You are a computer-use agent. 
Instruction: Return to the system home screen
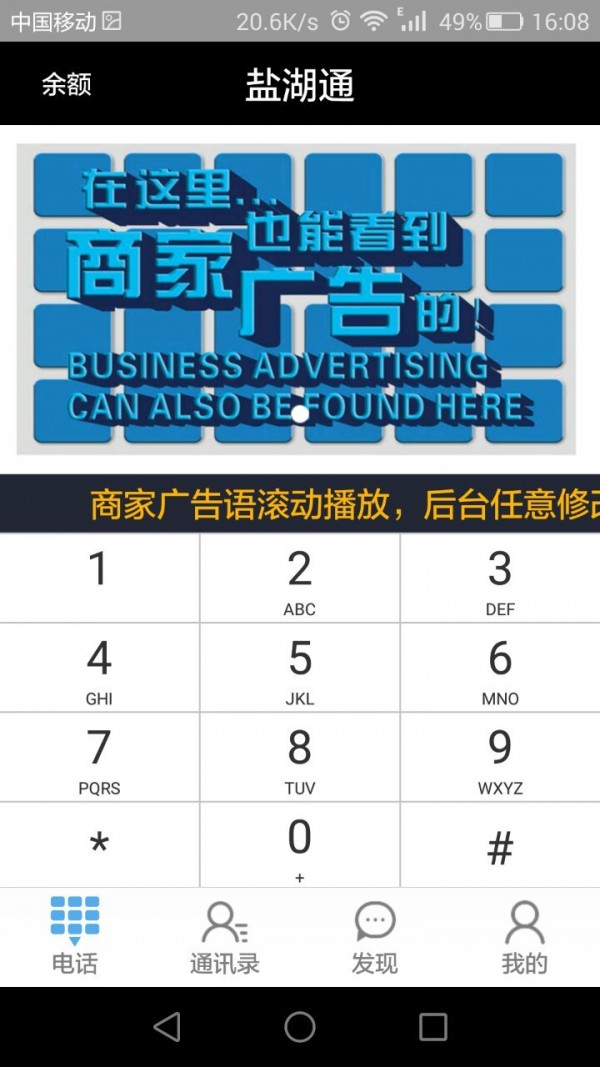pyautogui.click(x=300, y=1026)
